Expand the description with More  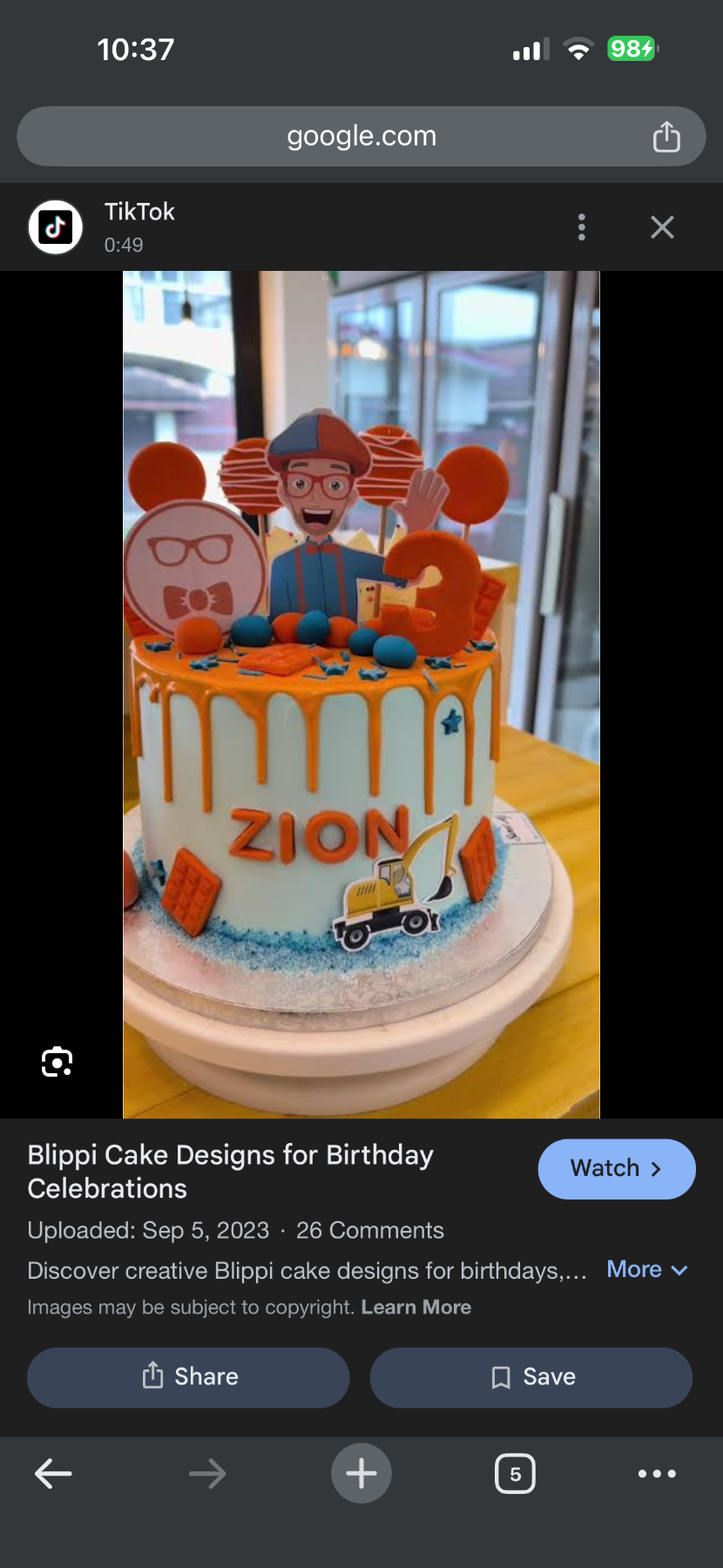pyautogui.click(x=646, y=1269)
